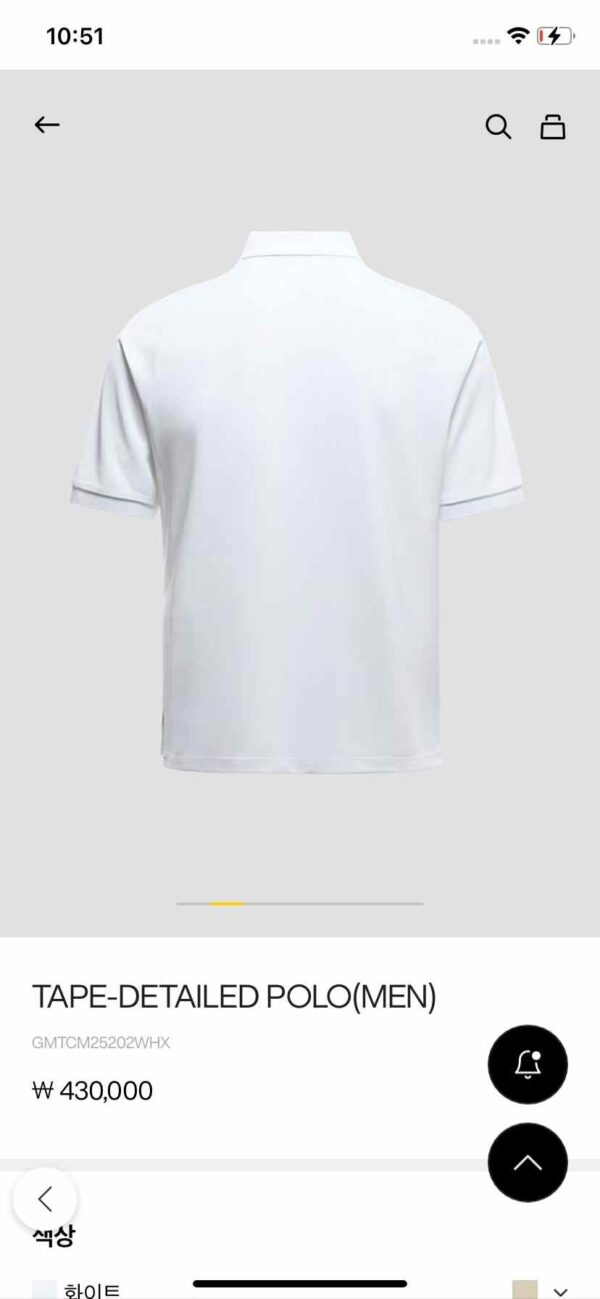
Task: Open product search
Action: (498, 127)
